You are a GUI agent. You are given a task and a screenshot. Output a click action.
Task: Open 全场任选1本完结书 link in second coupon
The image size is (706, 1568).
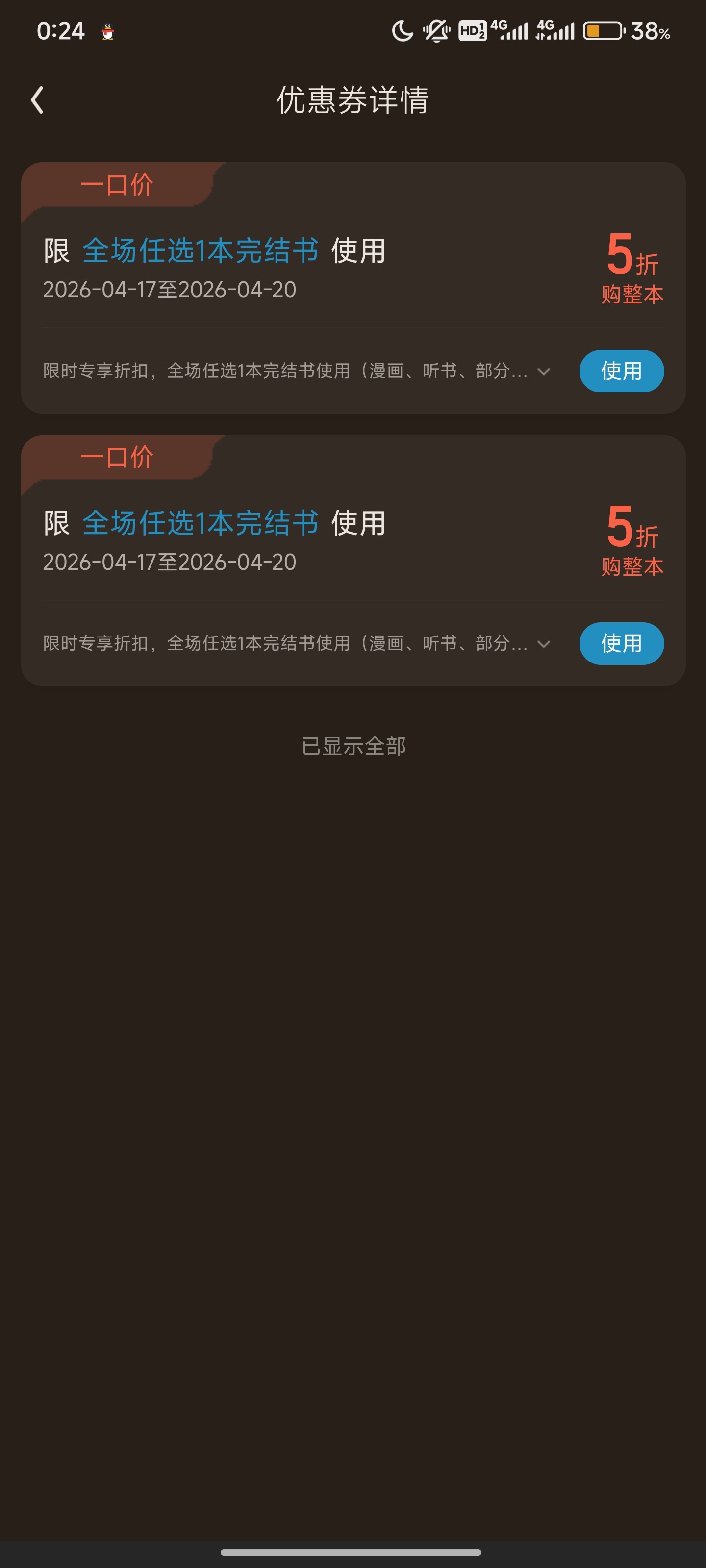coord(201,523)
